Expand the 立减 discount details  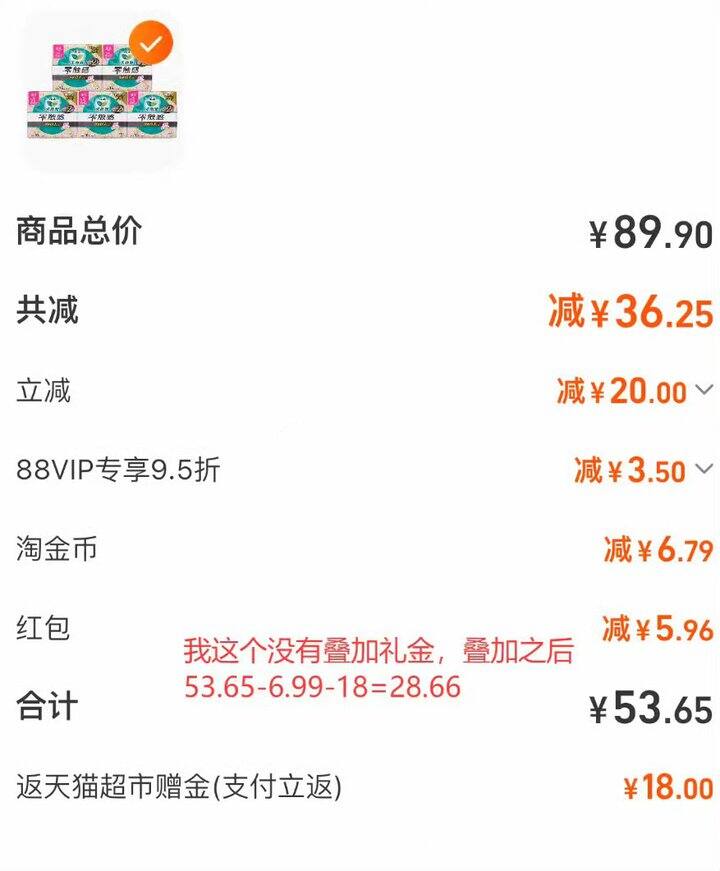(704, 390)
